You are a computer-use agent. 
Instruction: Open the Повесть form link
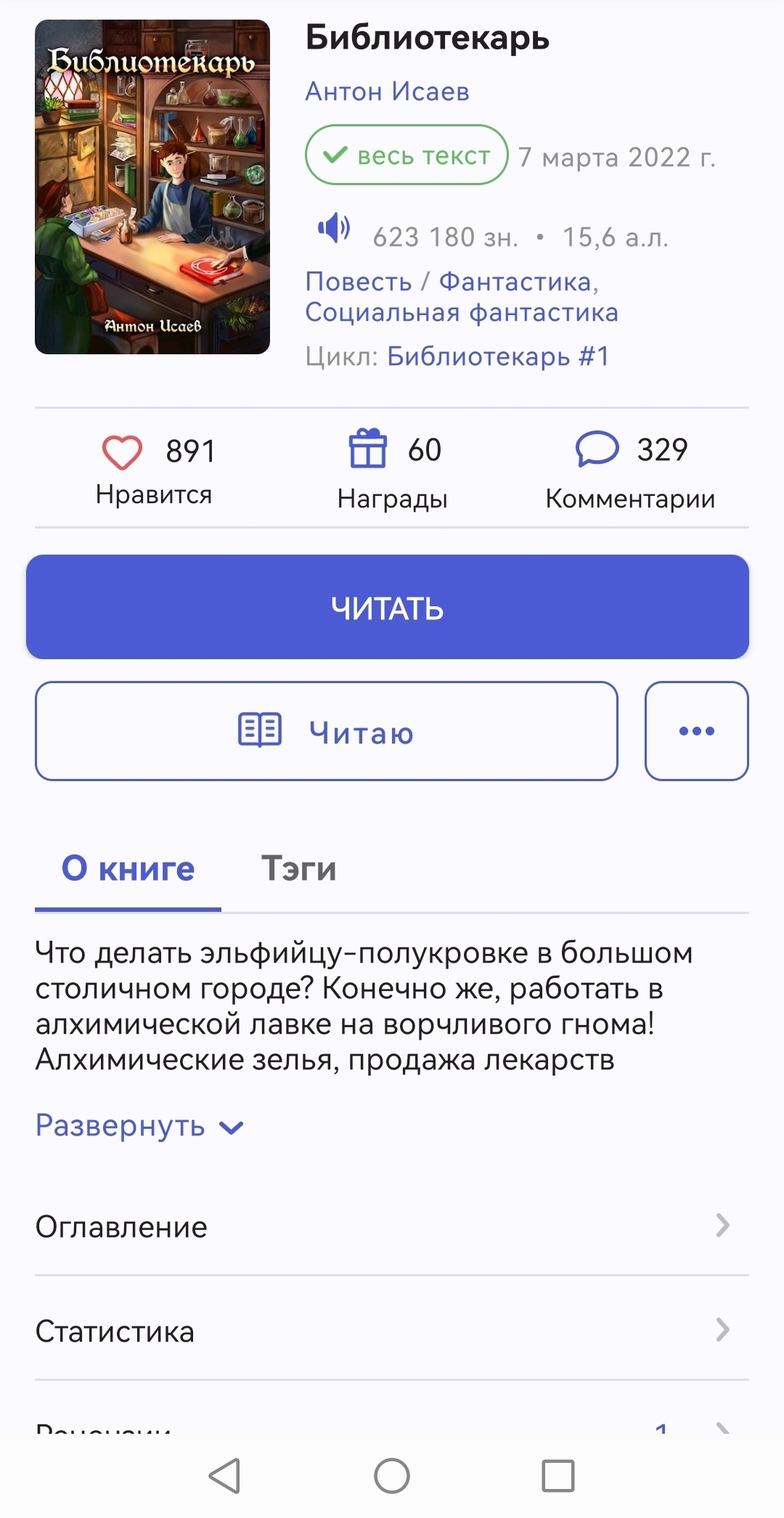[359, 282]
